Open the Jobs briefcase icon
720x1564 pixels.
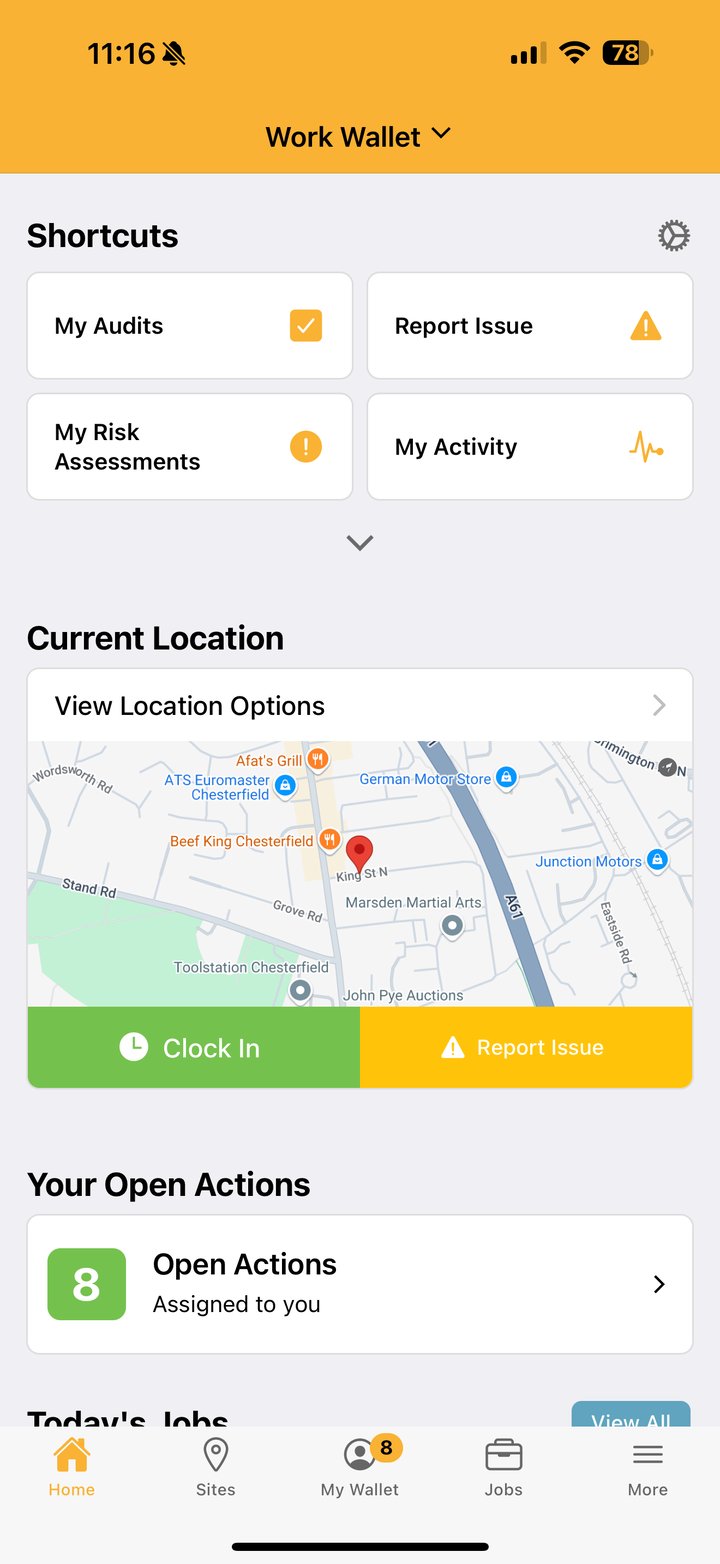pyautogui.click(x=503, y=1453)
